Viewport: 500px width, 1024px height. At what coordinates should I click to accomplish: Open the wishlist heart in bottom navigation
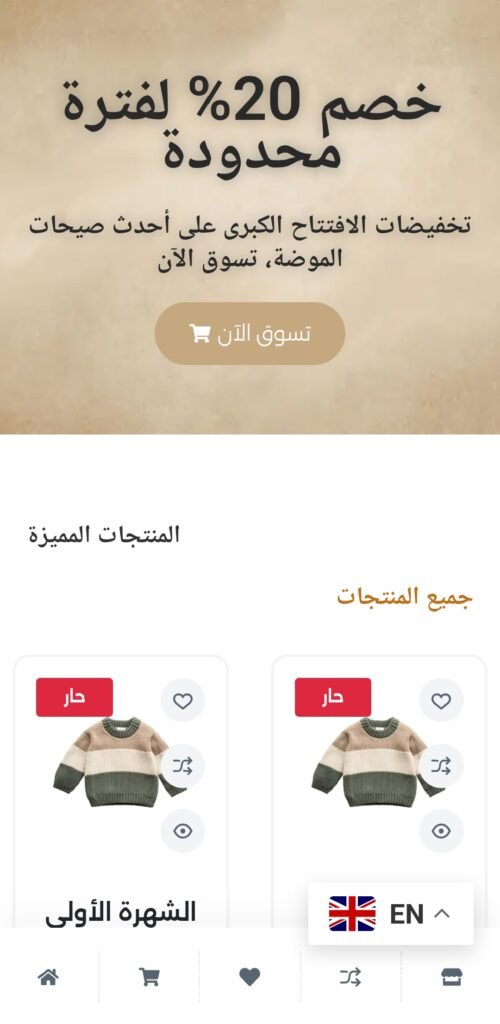click(249, 977)
